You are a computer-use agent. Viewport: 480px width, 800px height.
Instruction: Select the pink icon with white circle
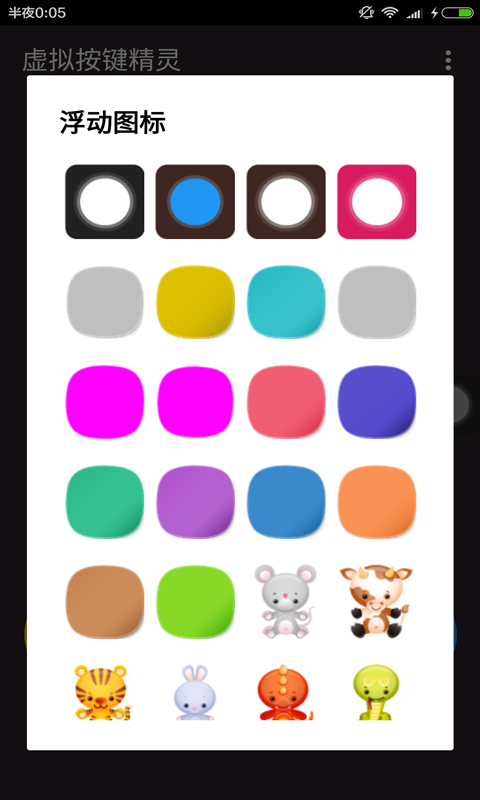(377, 202)
